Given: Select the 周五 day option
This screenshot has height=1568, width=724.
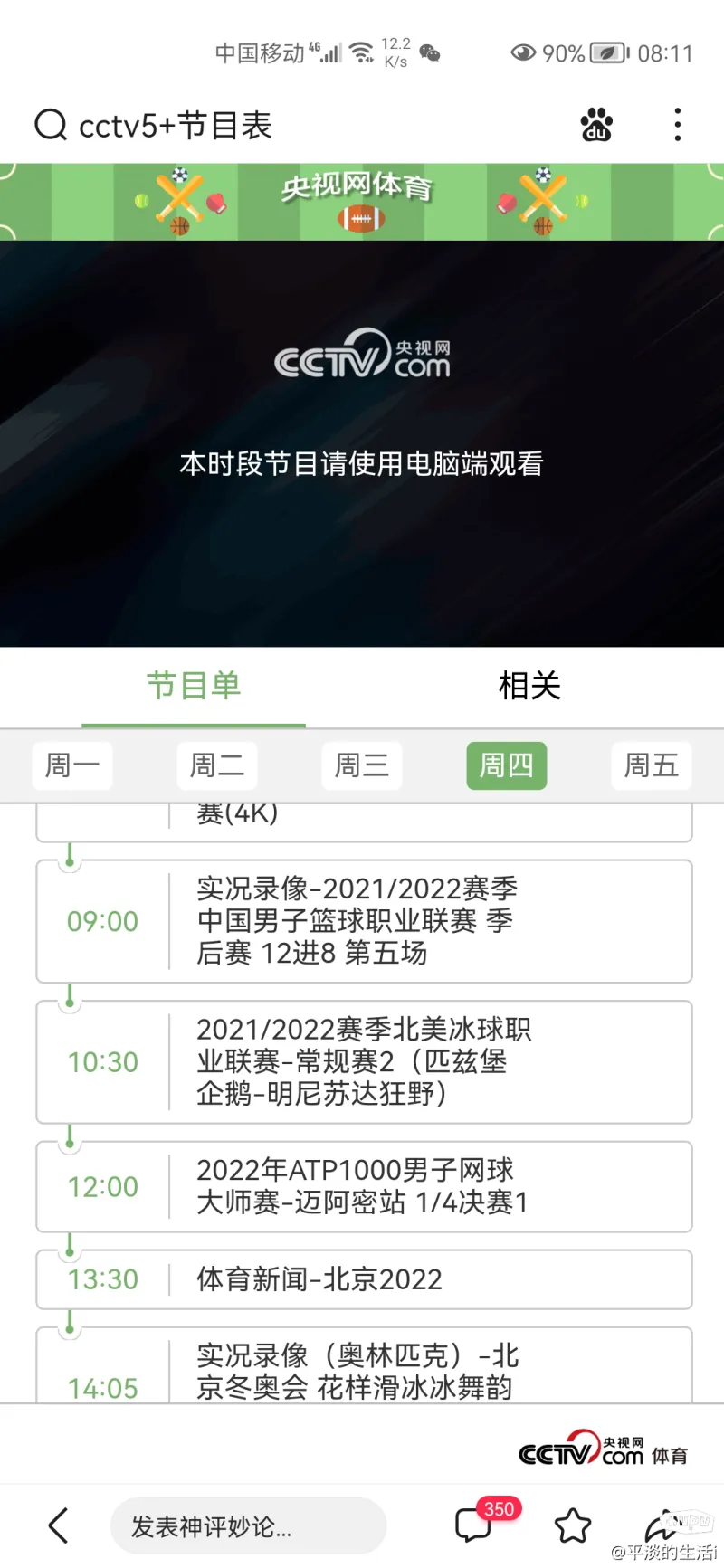Looking at the screenshot, I should 651,765.
